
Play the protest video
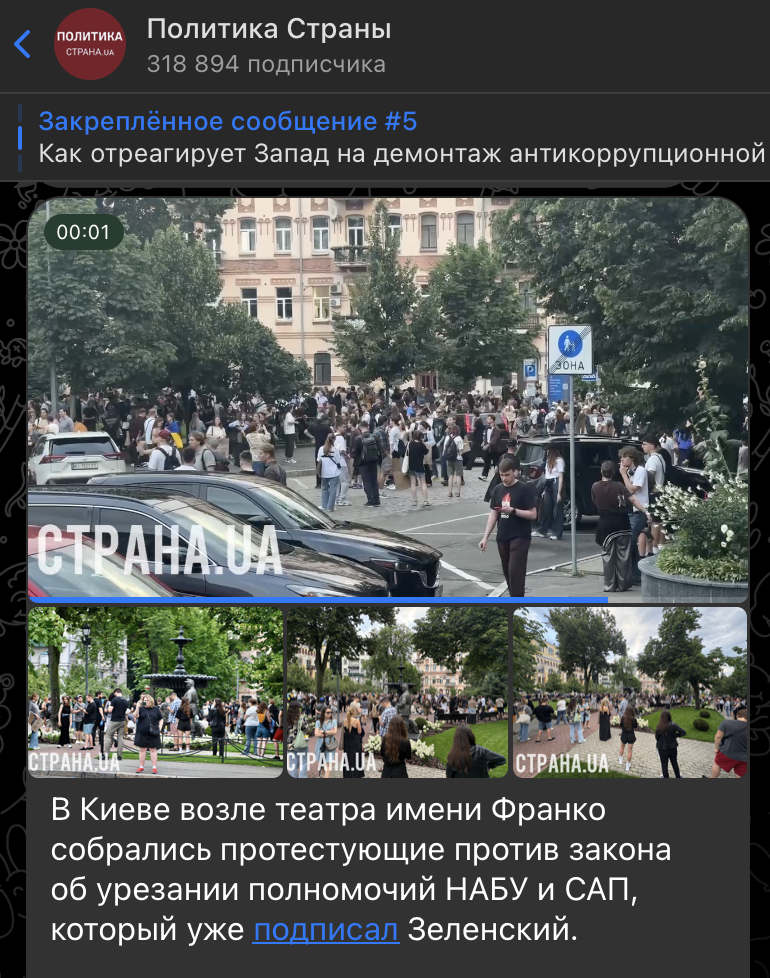tap(390, 400)
